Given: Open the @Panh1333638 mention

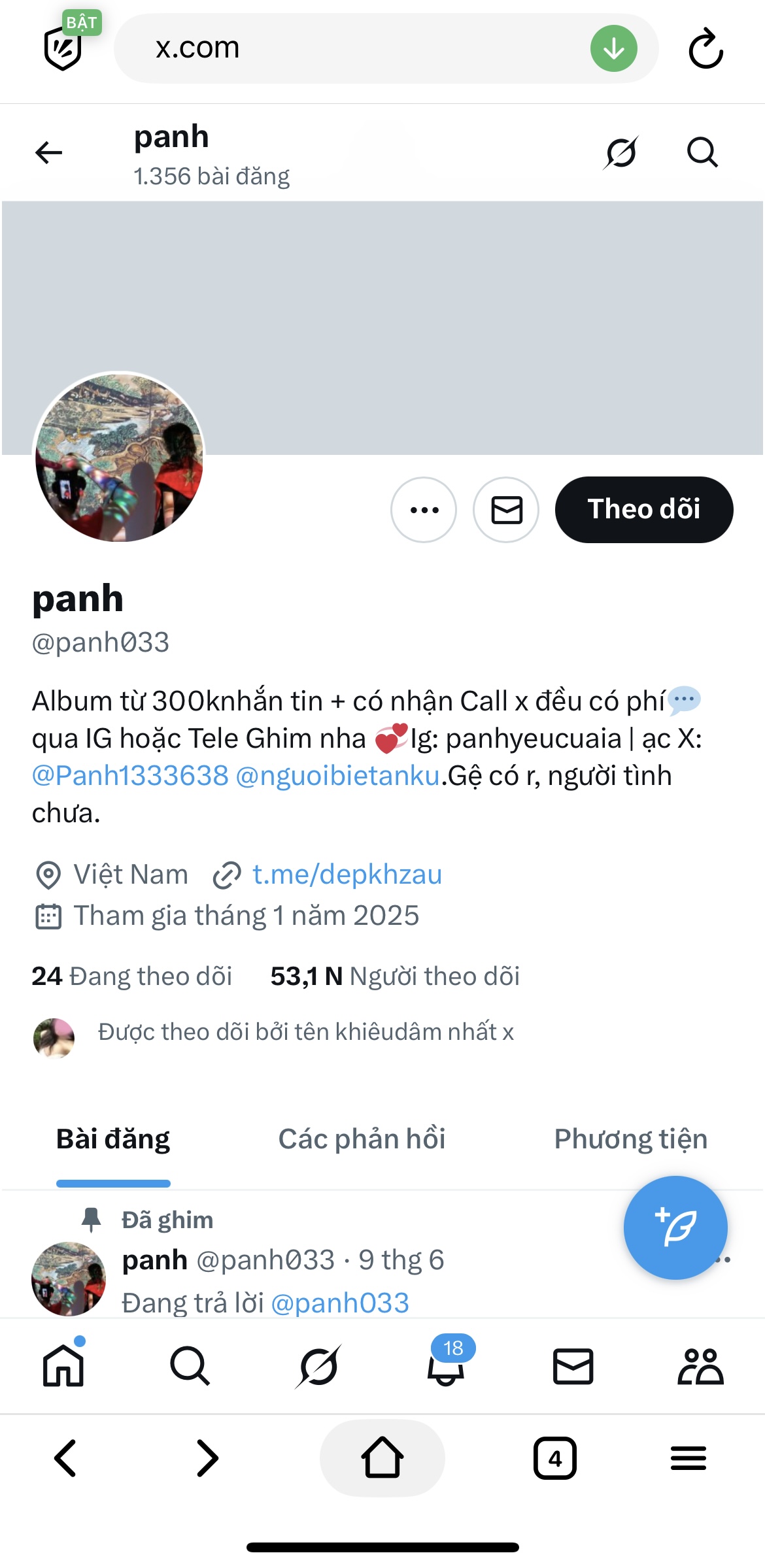Looking at the screenshot, I should (x=130, y=776).
